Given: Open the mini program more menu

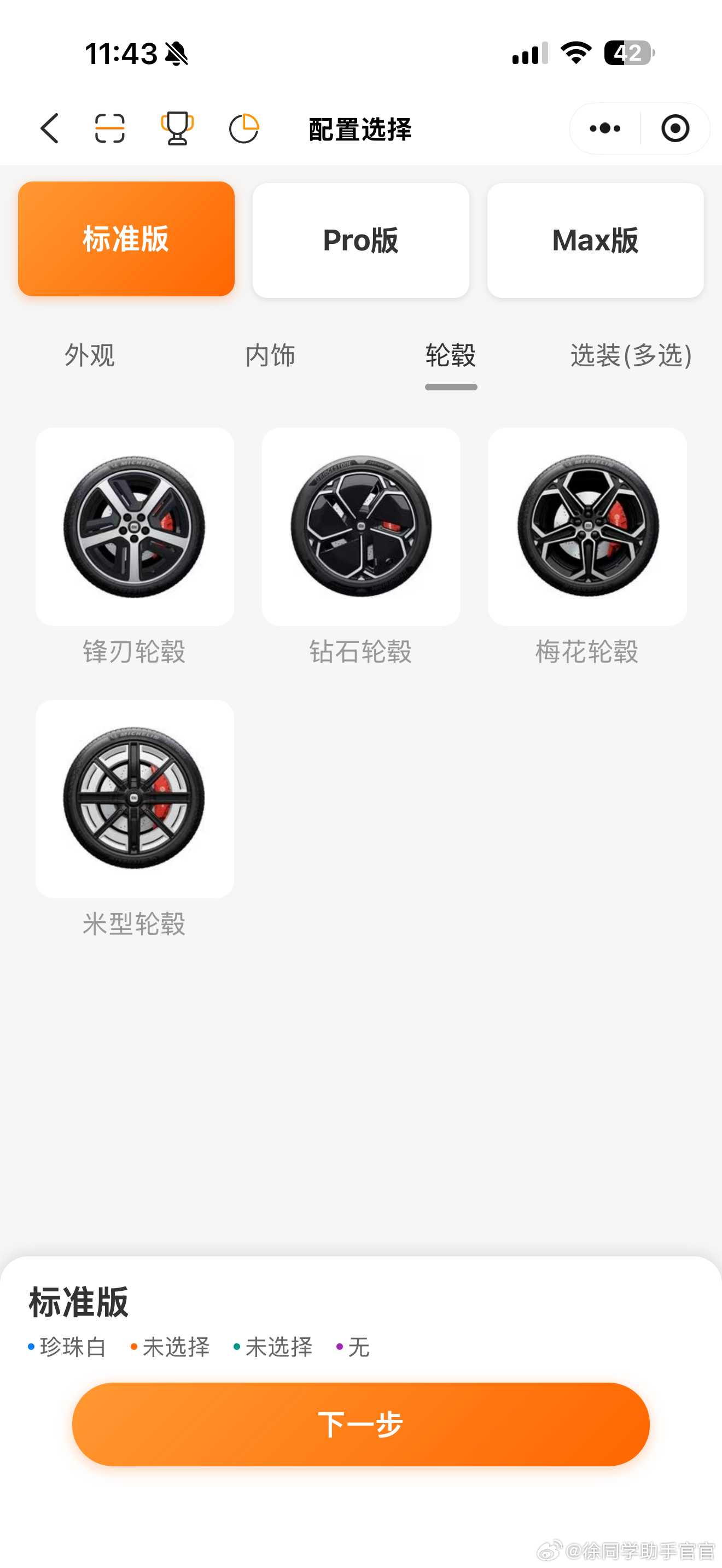Looking at the screenshot, I should tap(605, 128).
